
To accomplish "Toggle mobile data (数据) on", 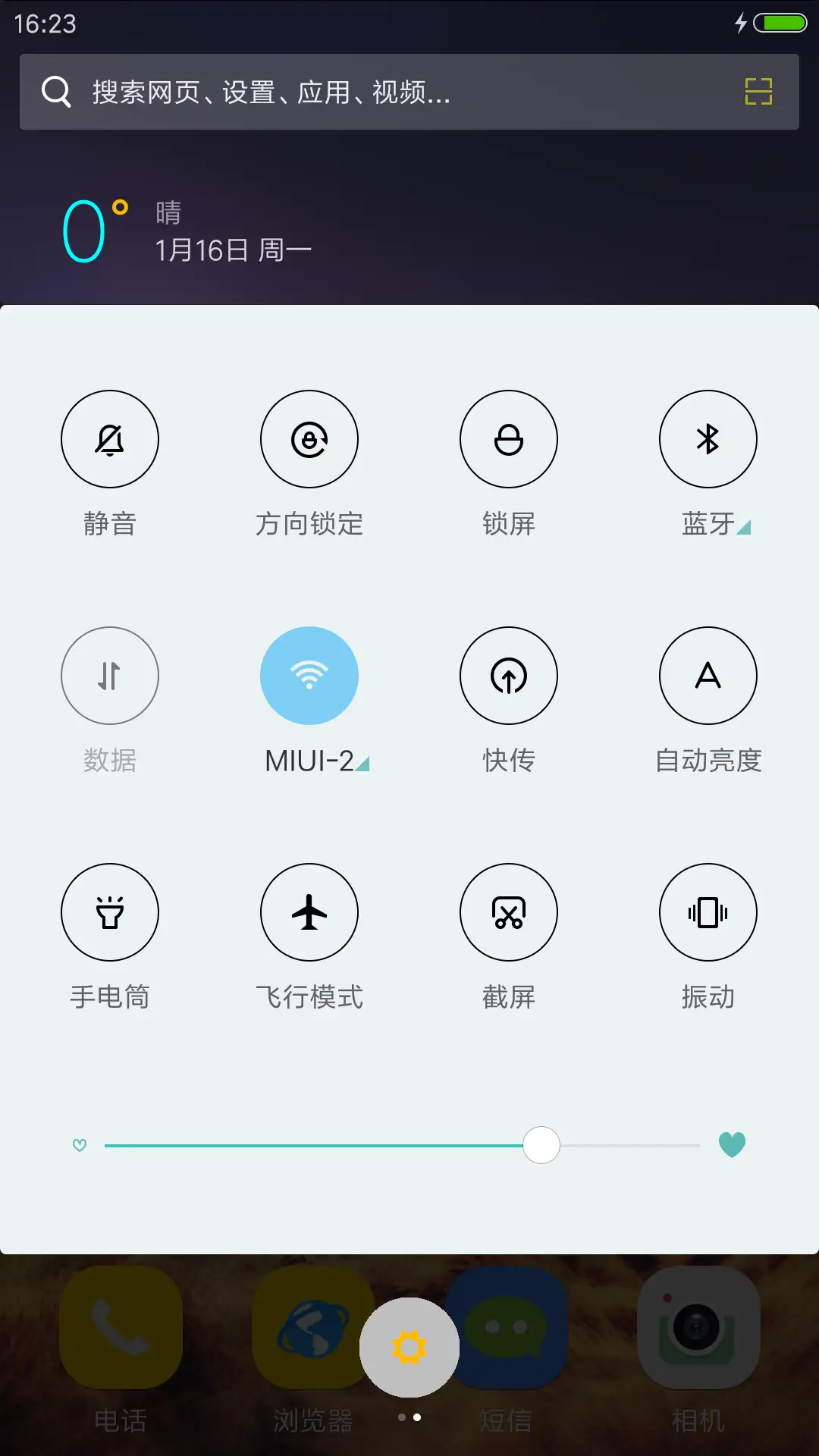I will pos(110,676).
